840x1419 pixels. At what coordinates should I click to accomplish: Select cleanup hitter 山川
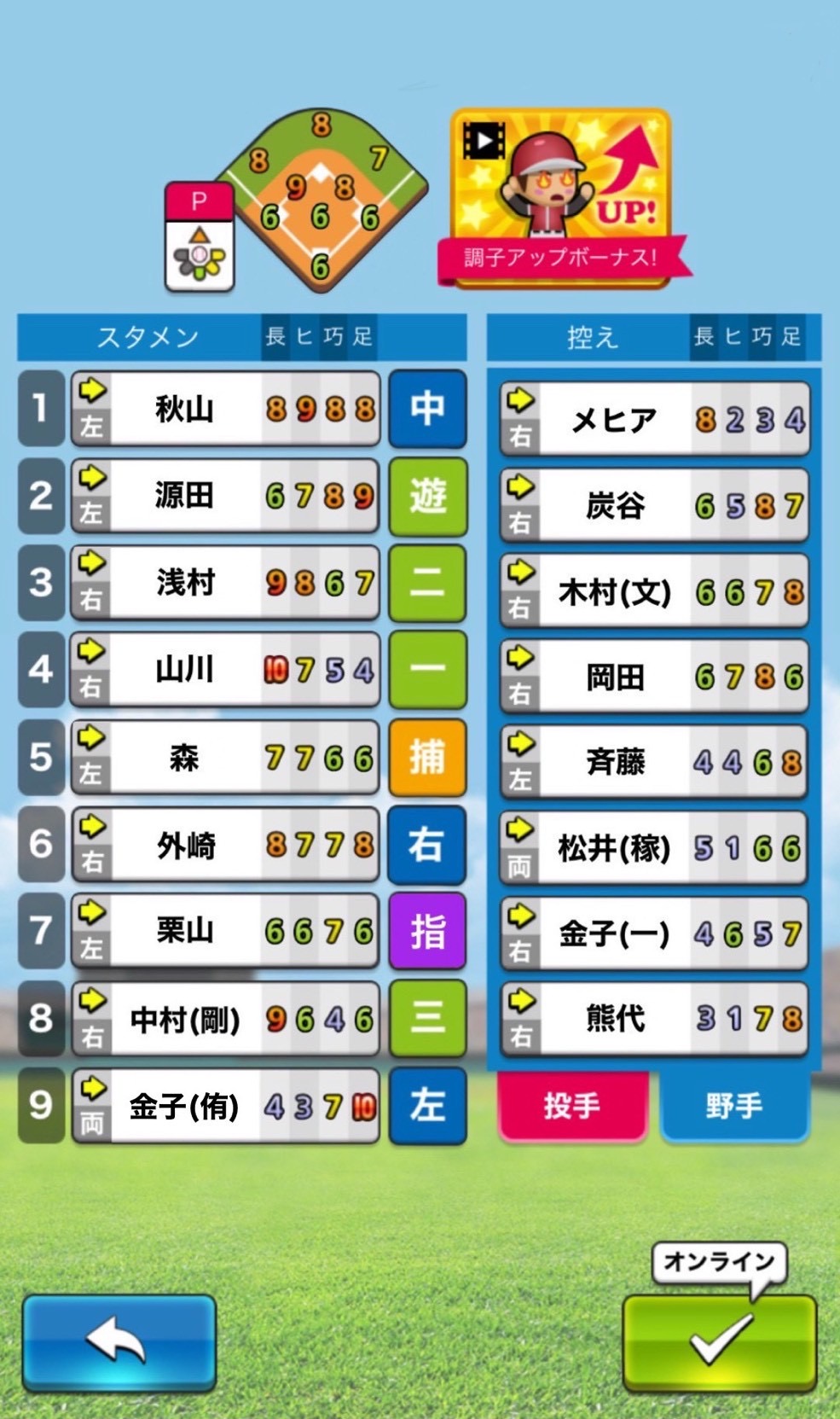point(225,670)
